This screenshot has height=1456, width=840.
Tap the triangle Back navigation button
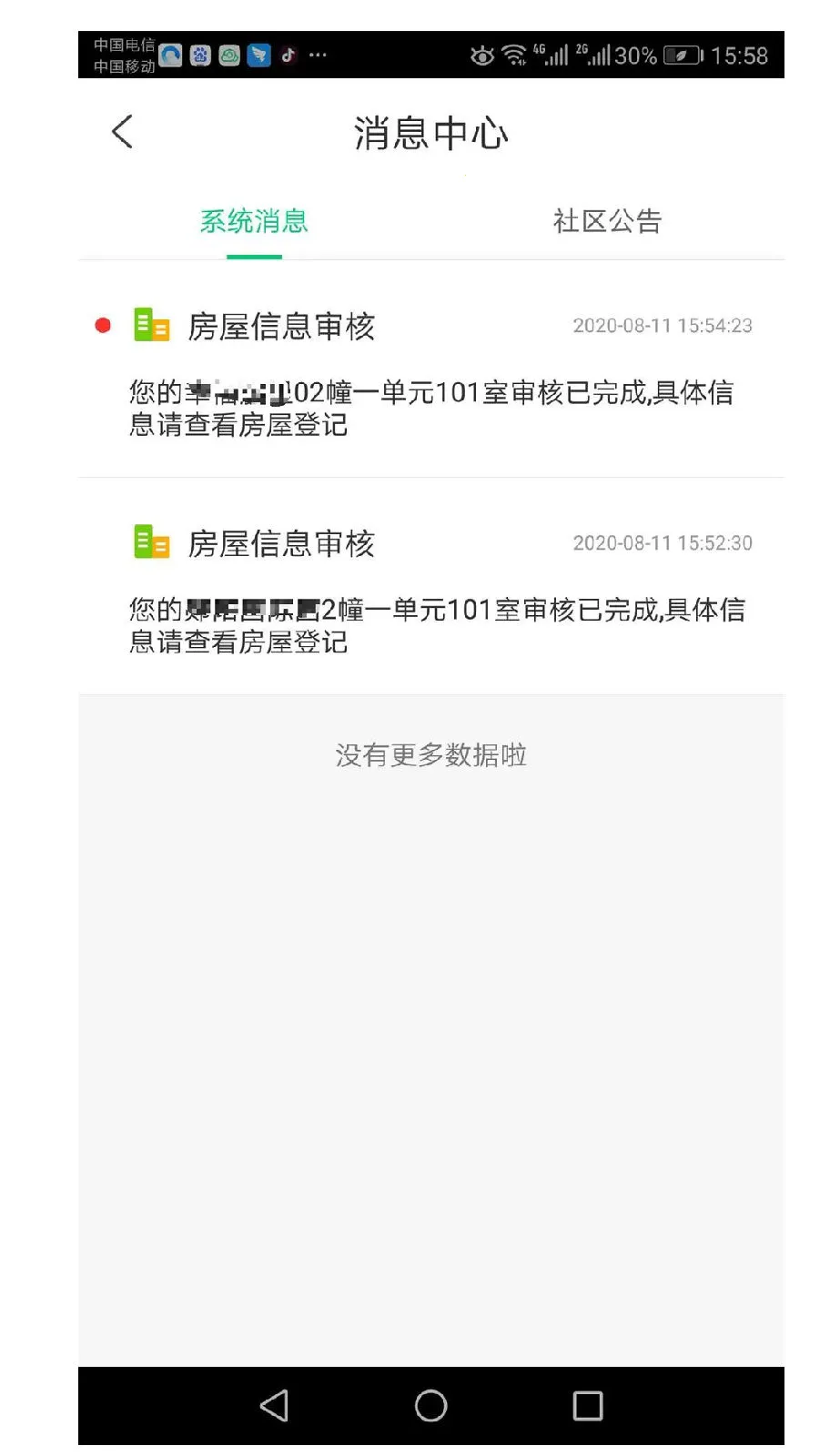(x=274, y=1405)
